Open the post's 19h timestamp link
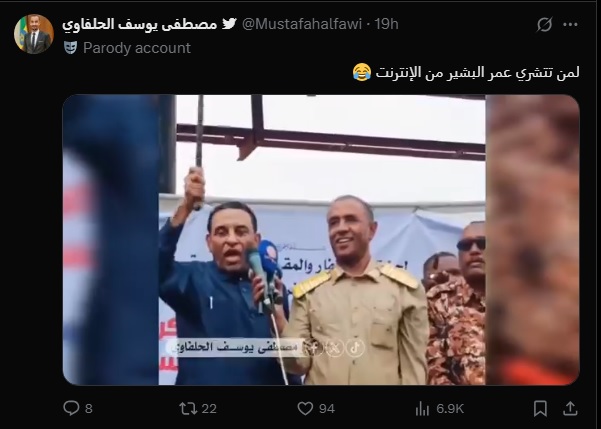This screenshot has height=429, width=601. 386,24
